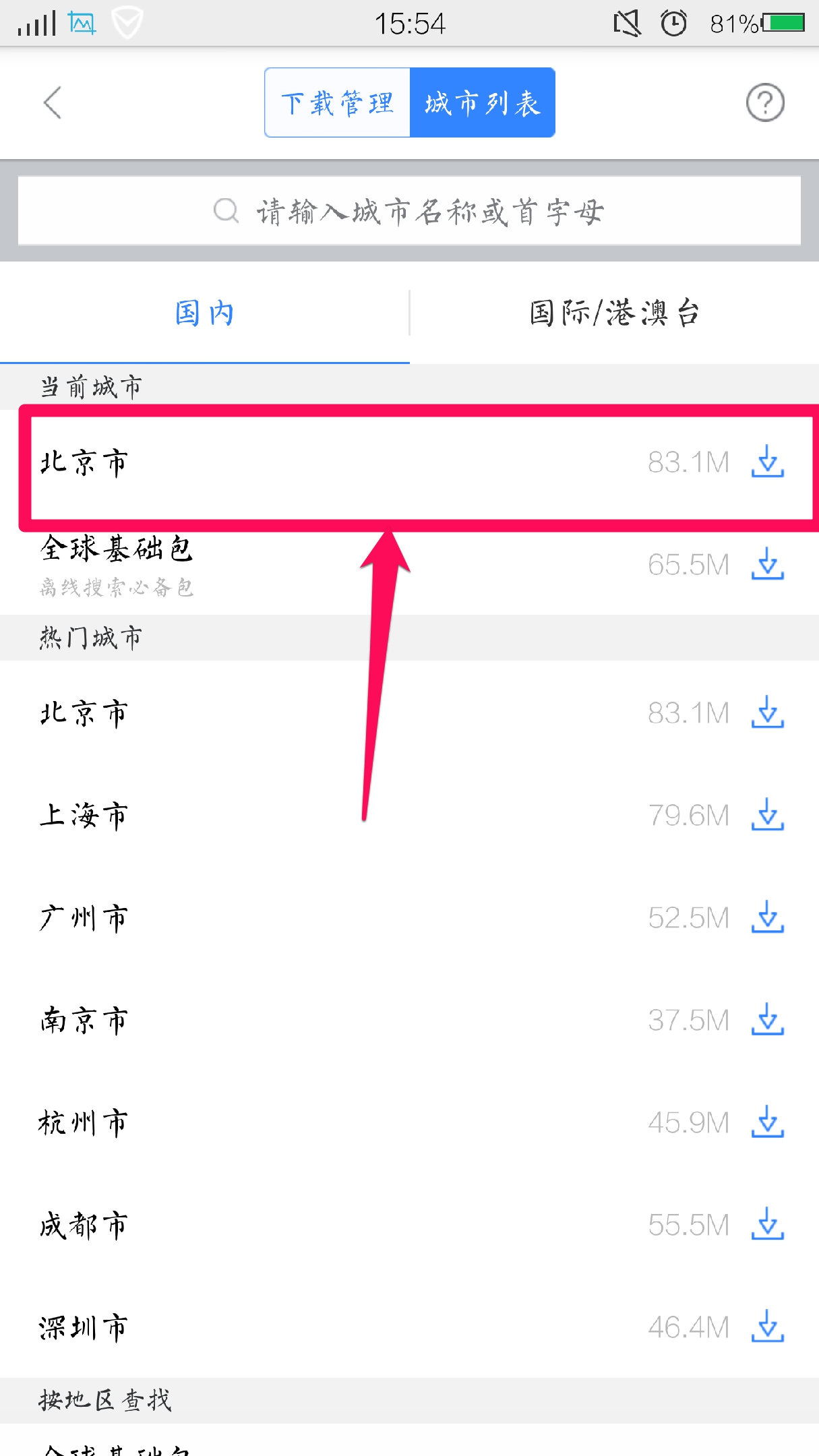819x1456 pixels.
Task: Download the 全球基础包 offline package
Action: 767,564
